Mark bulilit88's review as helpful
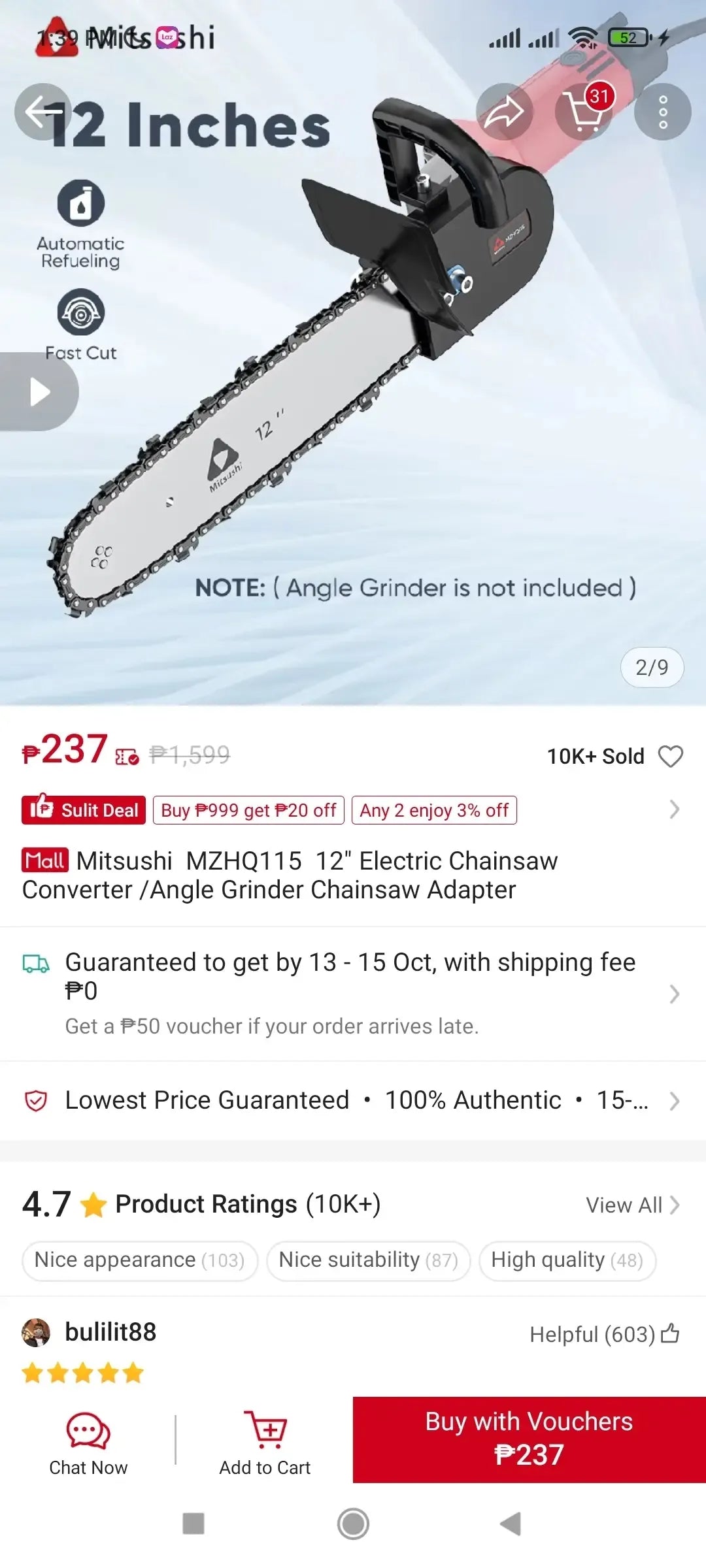 point(669,1333)
